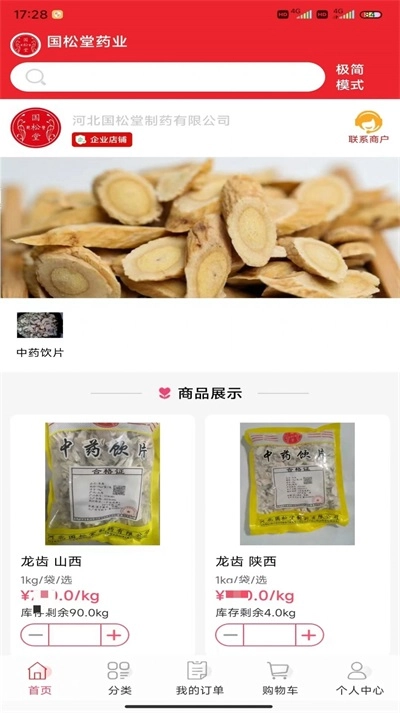The height and width of the screenshot is (713, 400).
Task: Open the 龙齿 陕西 product card
Action: (297, 533)
